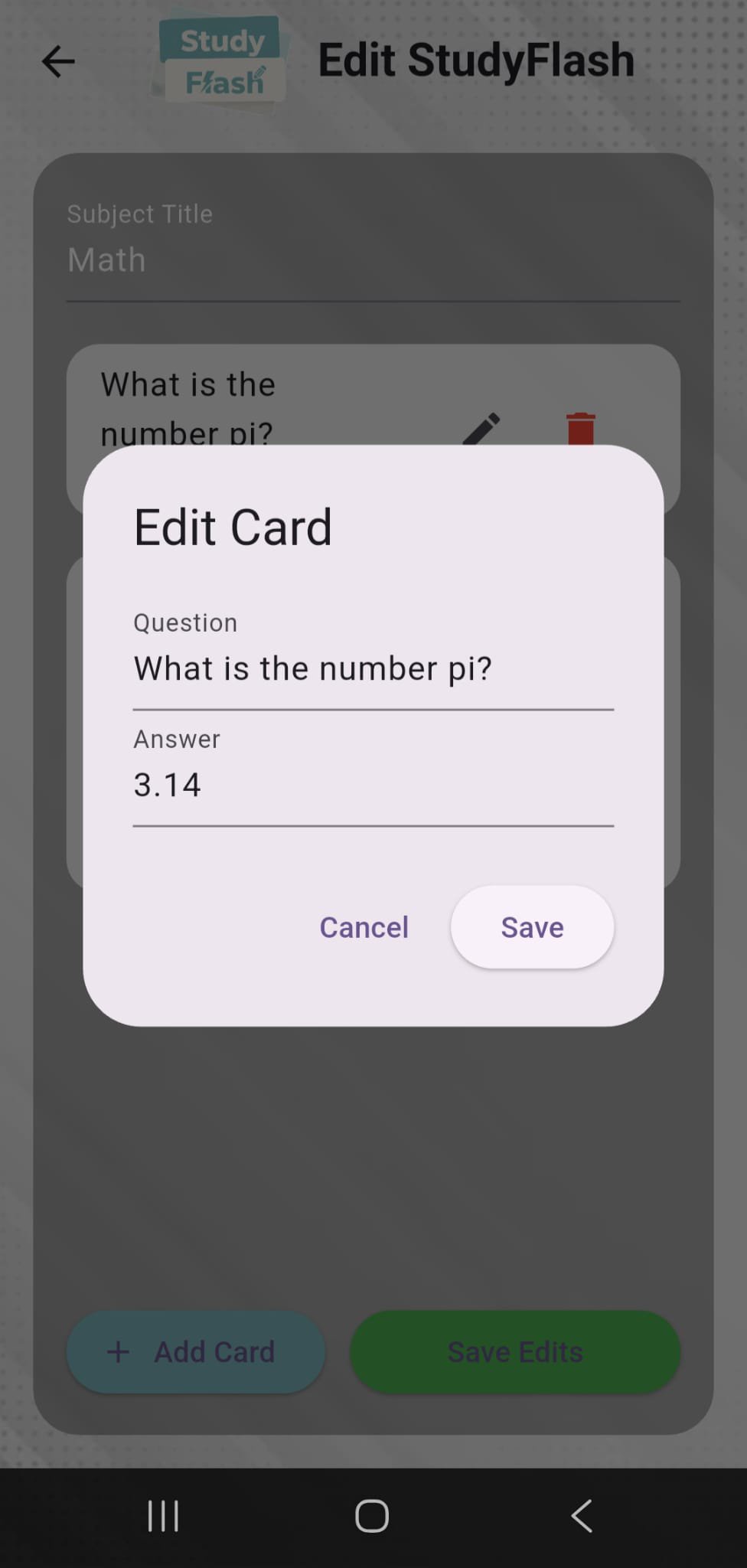Select the 3.14 answer text

167,784
